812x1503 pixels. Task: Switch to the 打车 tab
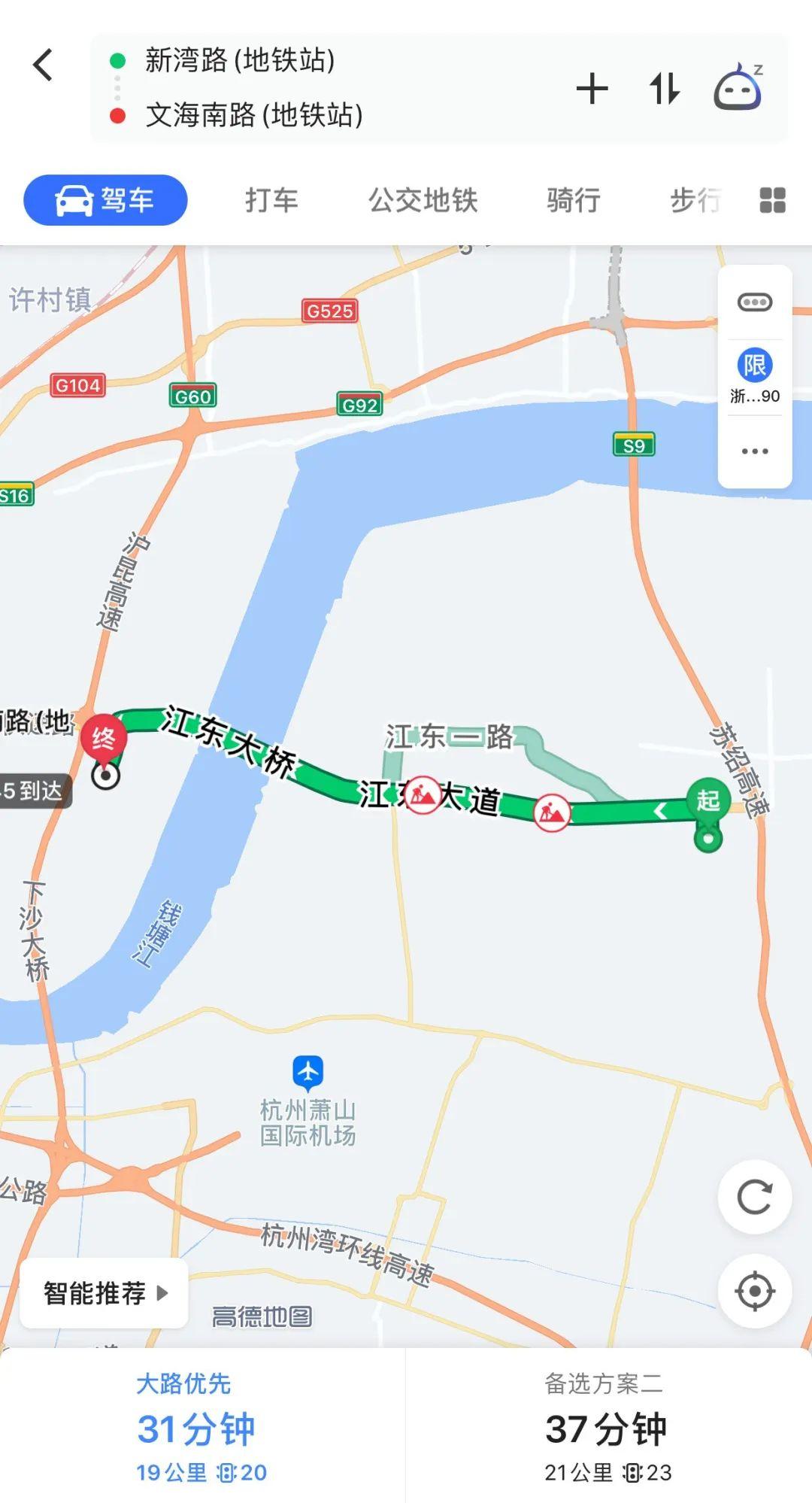[271, 200]
